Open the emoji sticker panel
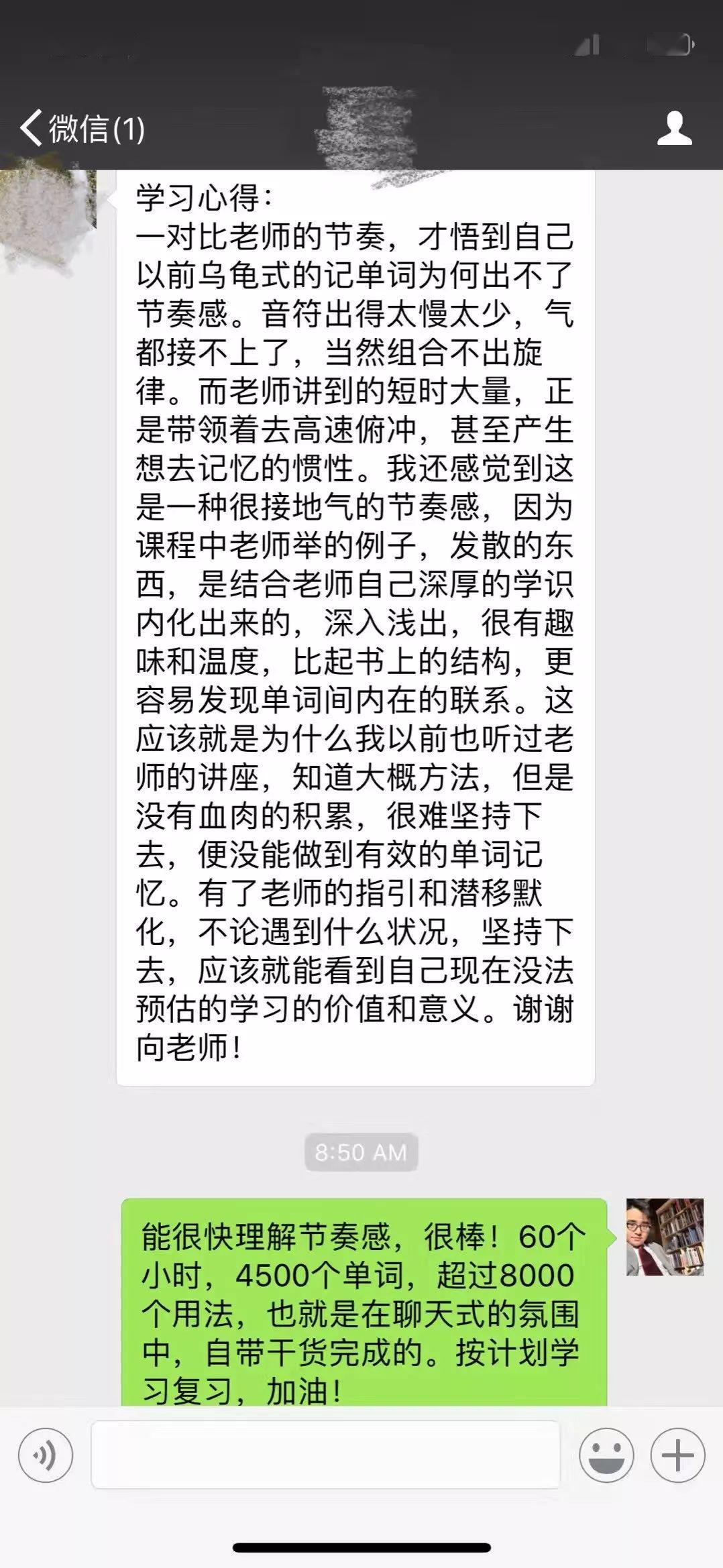The width and height of the screenshot is (723, 1568). (606, 1455)
